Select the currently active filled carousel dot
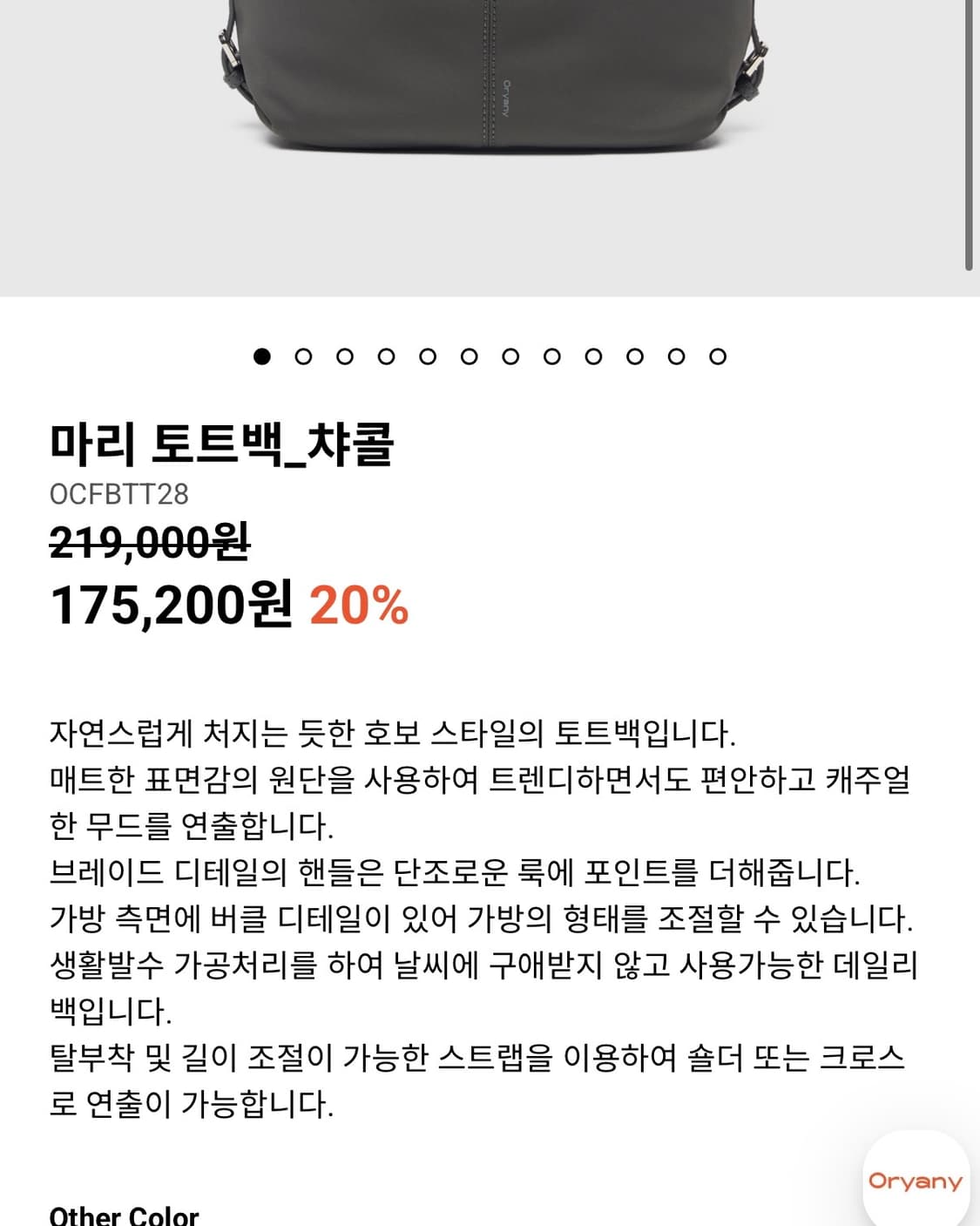The width and height of the screenshot is (980, 1226). pyautogui.click(x=261, y=356)
